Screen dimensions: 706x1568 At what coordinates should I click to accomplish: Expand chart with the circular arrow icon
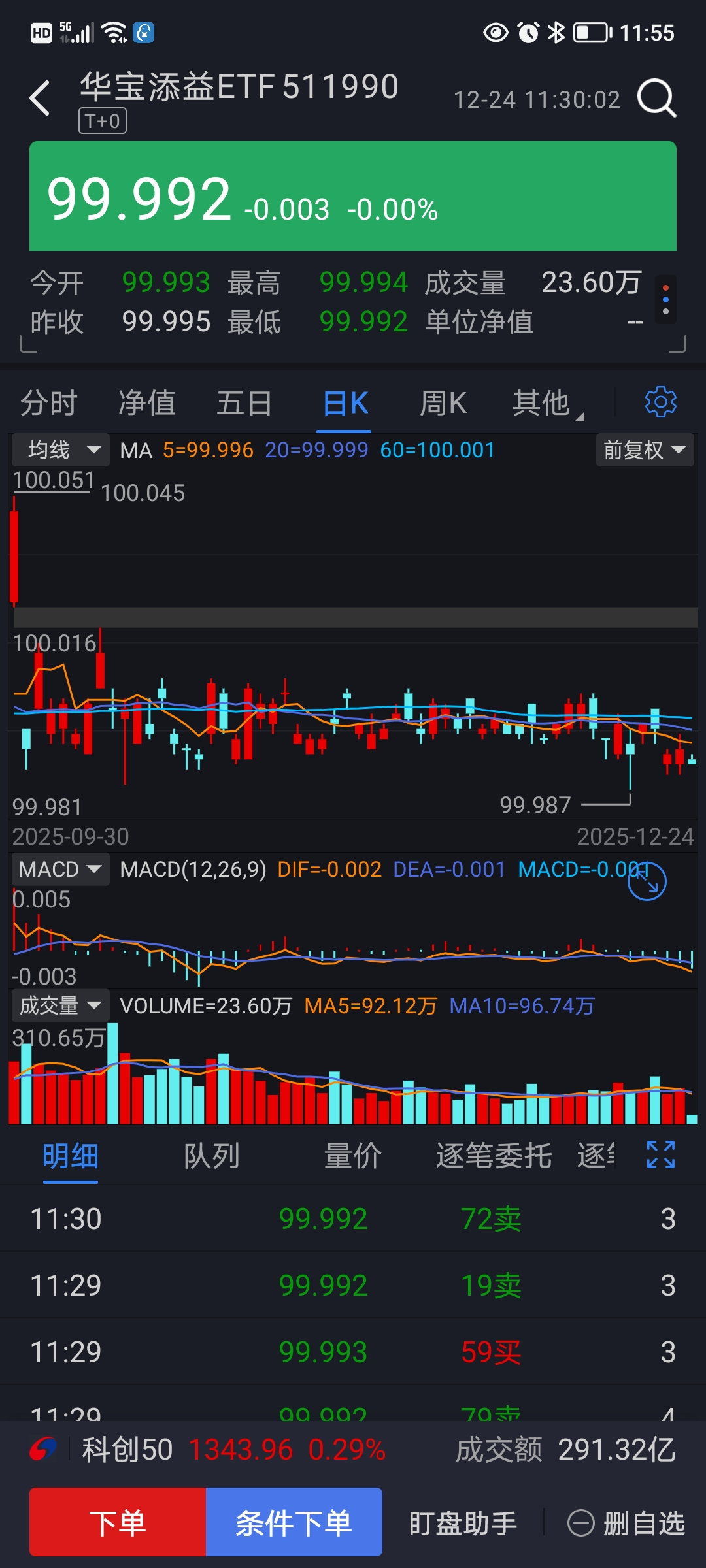pos(647,881)
